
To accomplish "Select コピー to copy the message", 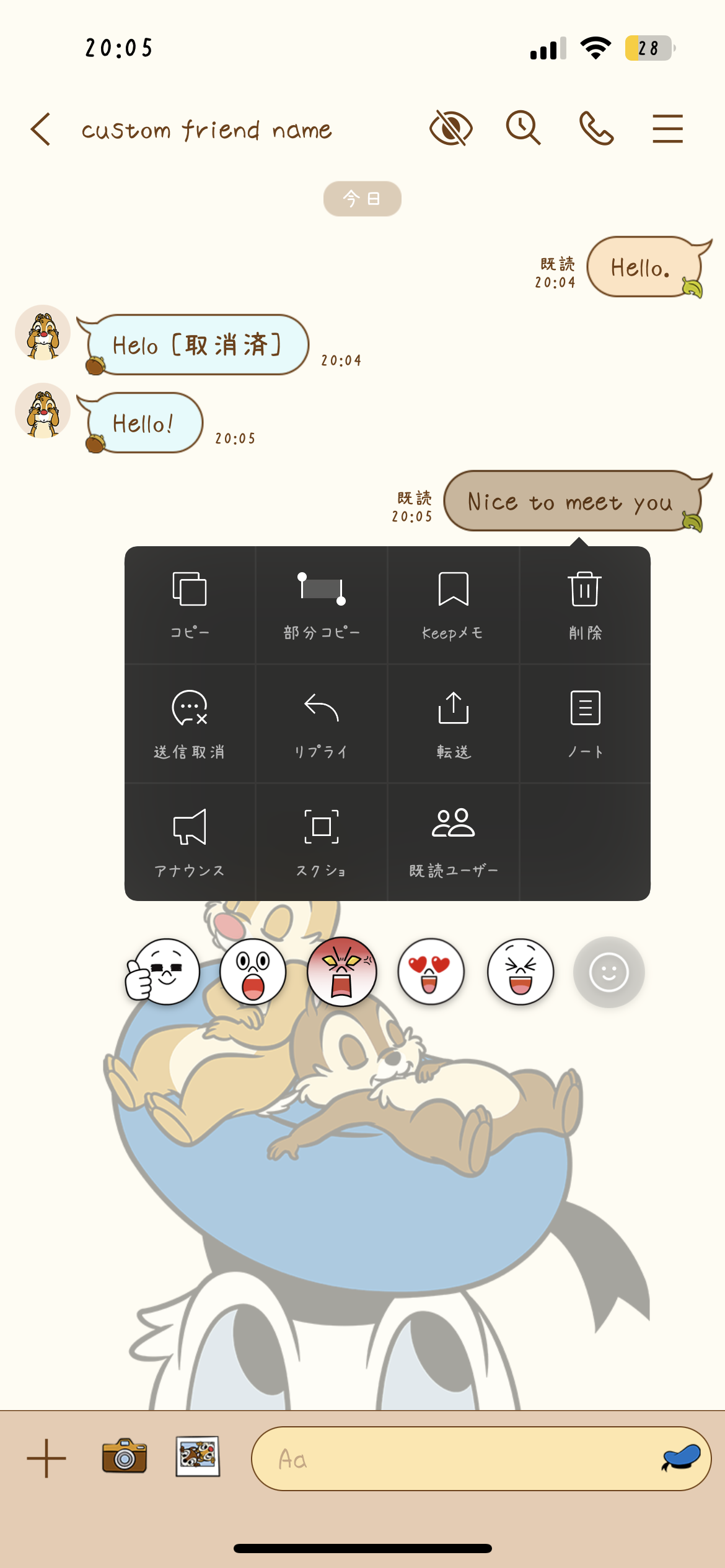I will click(x=190, y=604).
